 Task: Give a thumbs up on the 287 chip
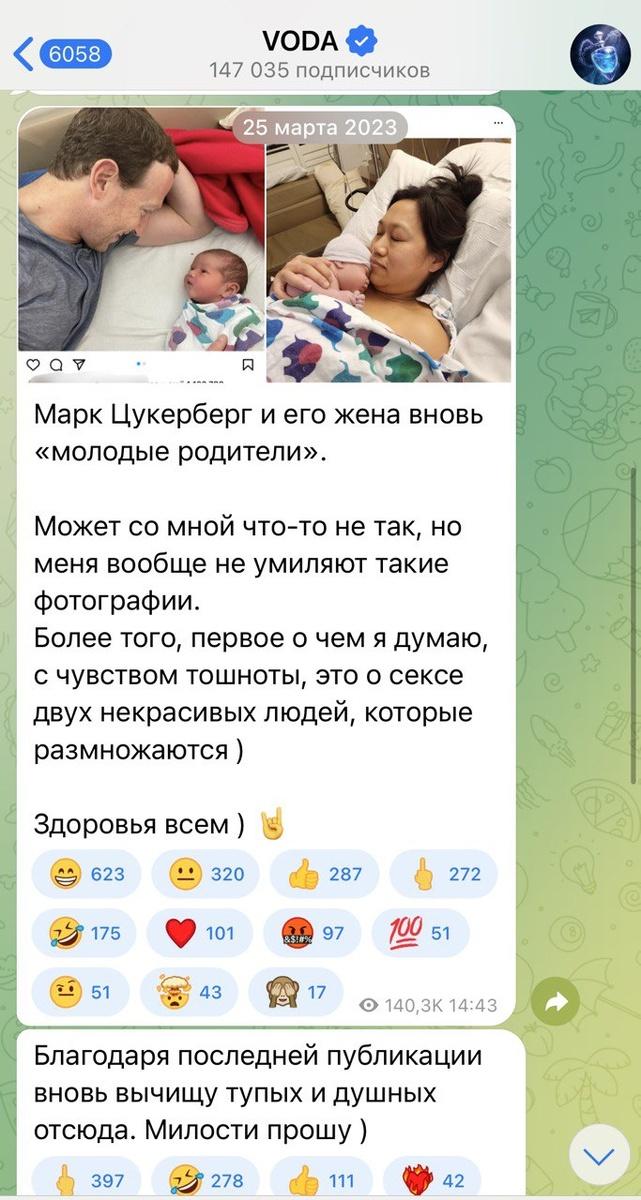[323, 874]
